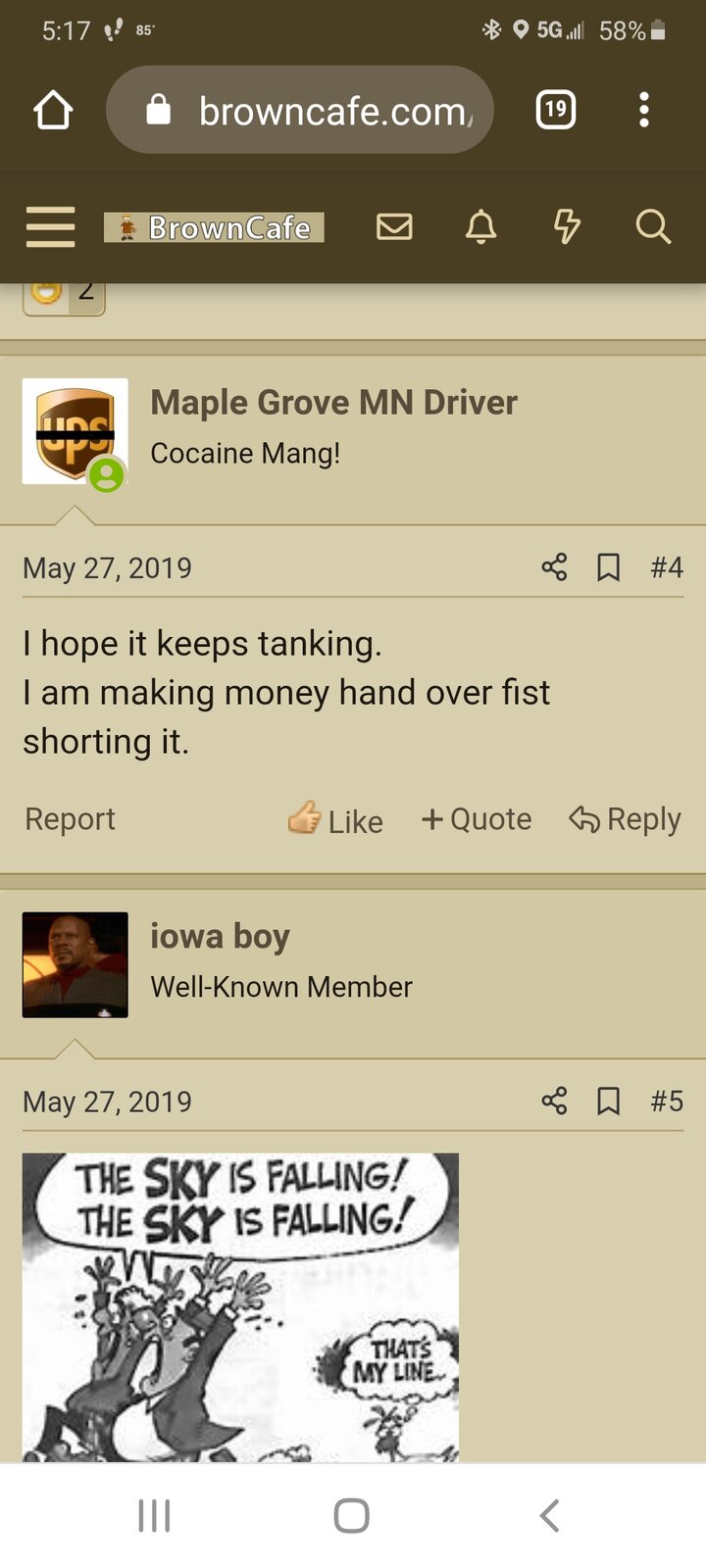Open the browser tab switcher showing 19
Screen dimensions: 706x1568
point(556,109)
